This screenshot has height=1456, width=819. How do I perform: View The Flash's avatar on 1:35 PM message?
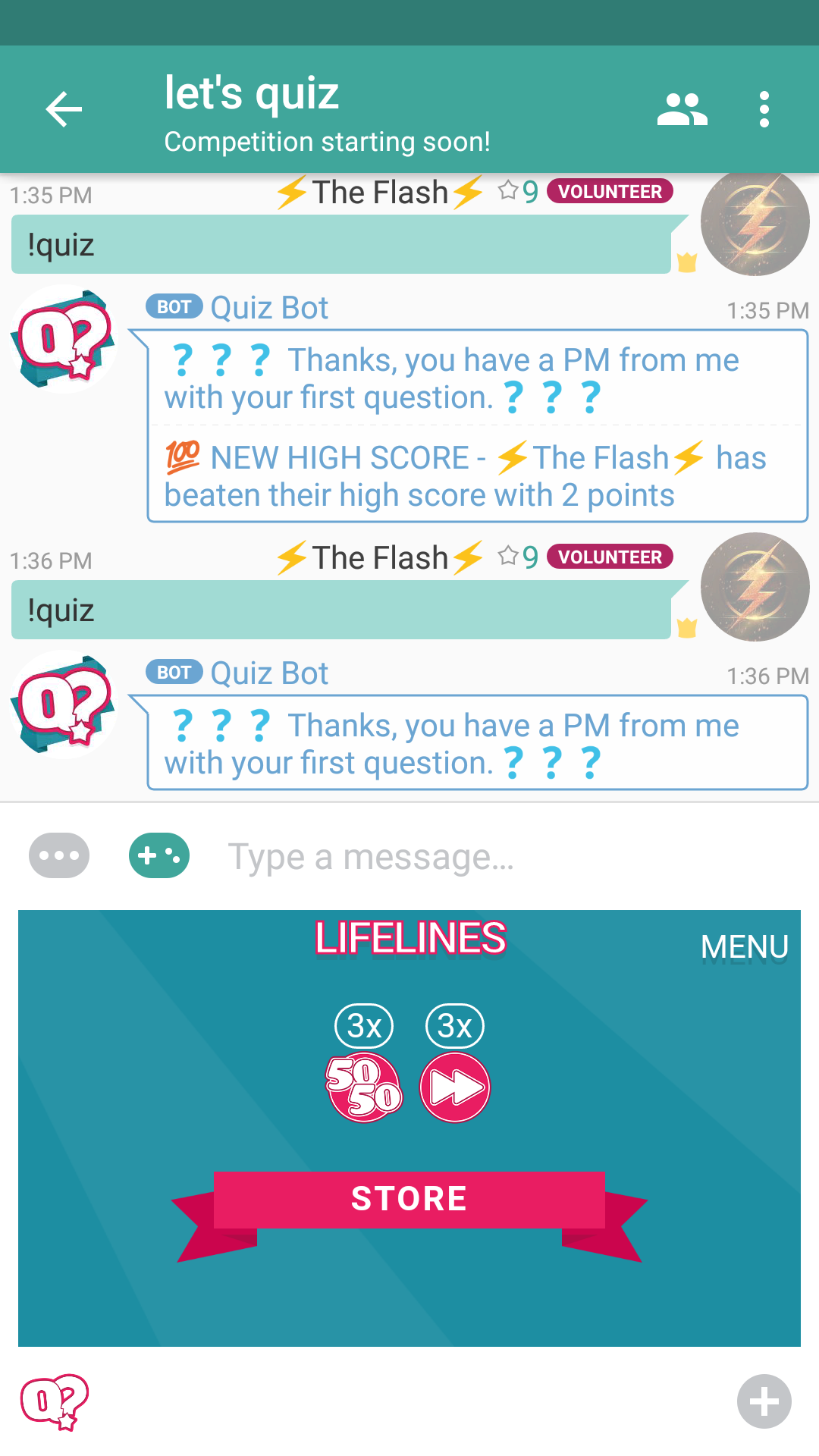(755, 222)
